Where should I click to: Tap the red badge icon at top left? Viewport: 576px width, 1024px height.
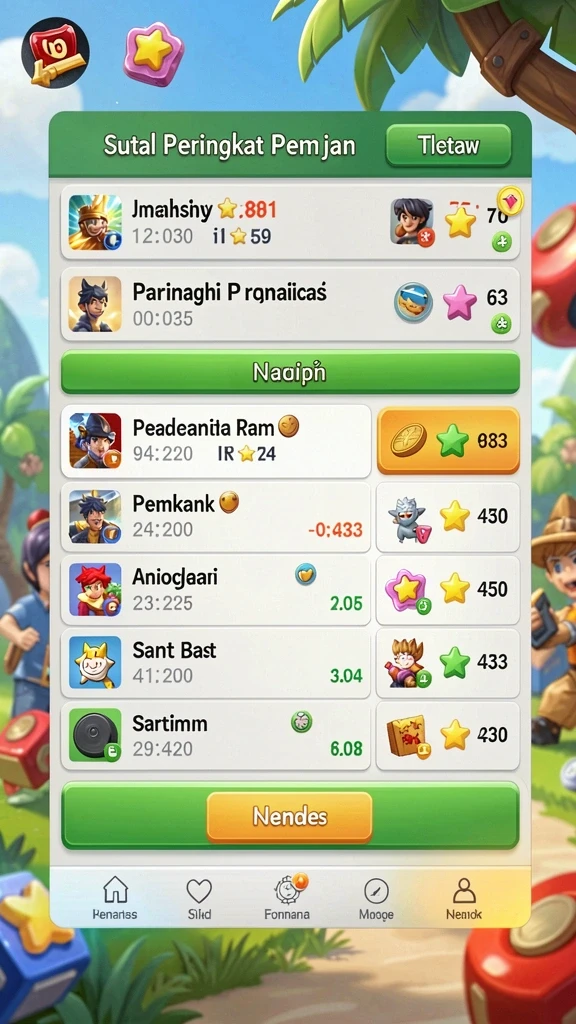click(x=56, y=53)
